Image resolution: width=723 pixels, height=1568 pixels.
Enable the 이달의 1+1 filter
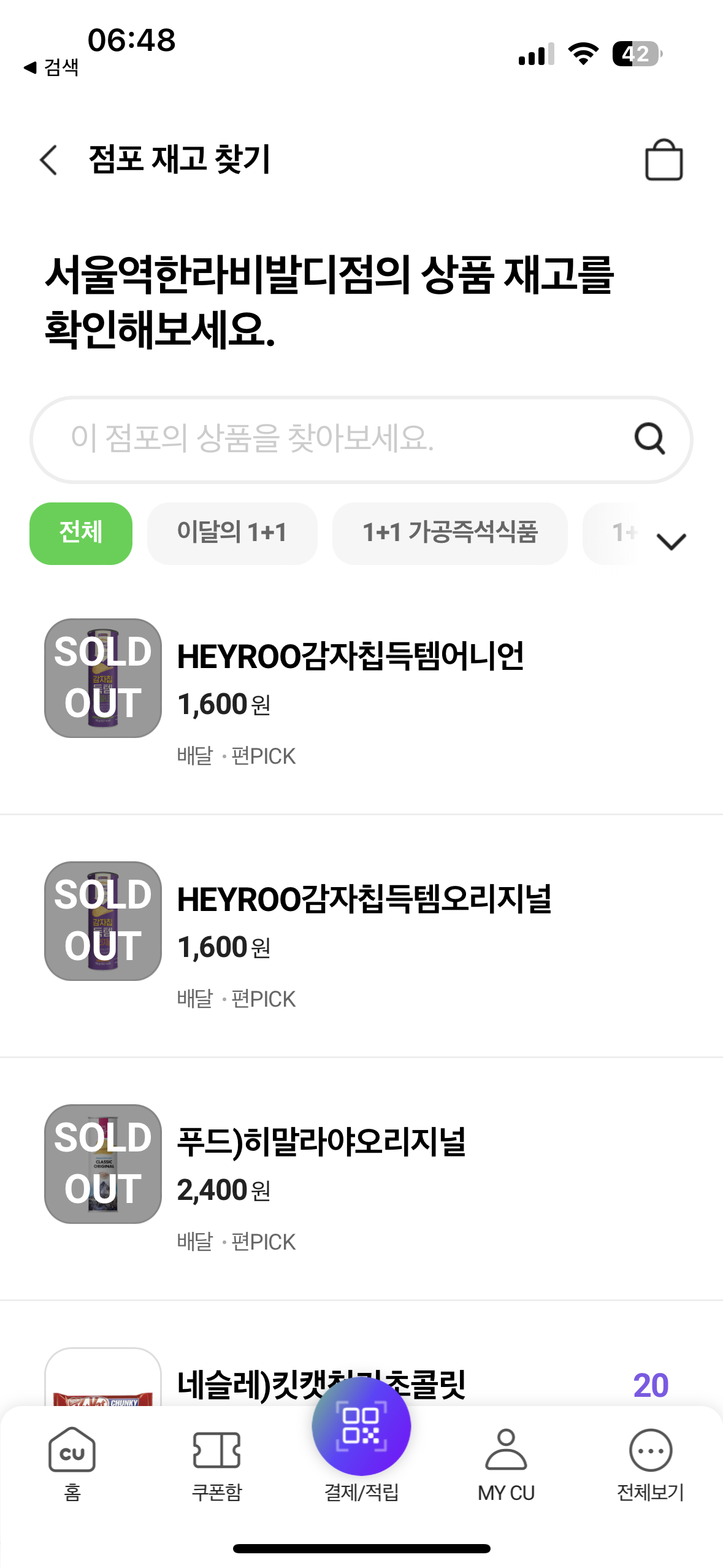click(x=232, y=533)
